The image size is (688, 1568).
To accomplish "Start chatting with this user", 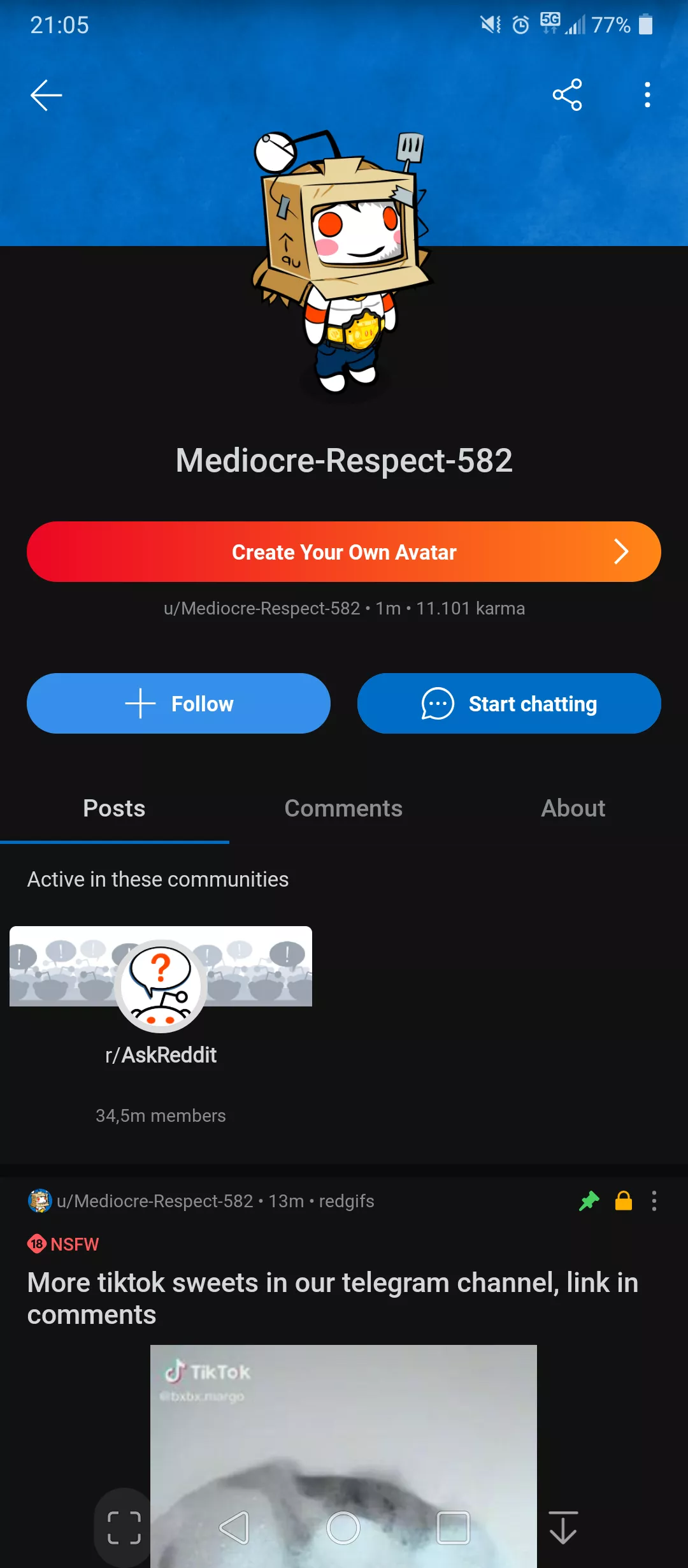I will click(x=508, y=704).
